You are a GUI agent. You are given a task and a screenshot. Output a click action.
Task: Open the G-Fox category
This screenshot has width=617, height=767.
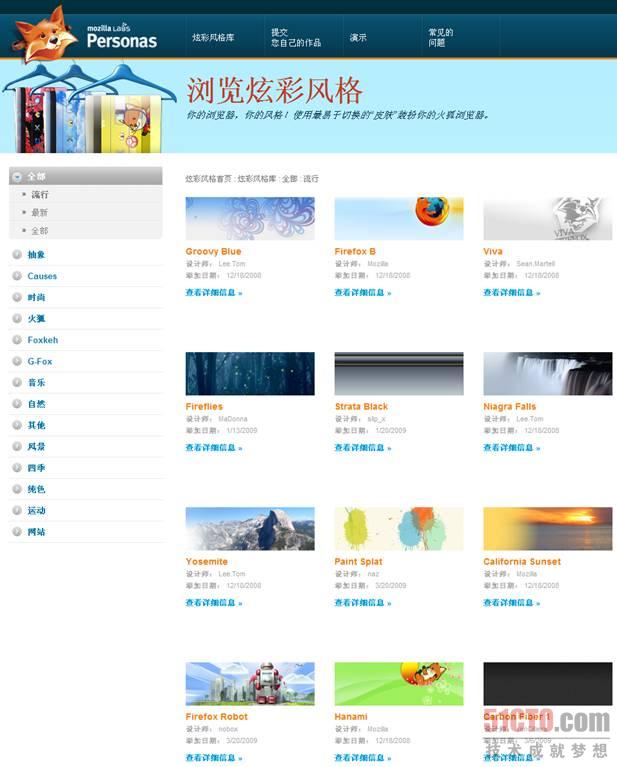point(40,361)
